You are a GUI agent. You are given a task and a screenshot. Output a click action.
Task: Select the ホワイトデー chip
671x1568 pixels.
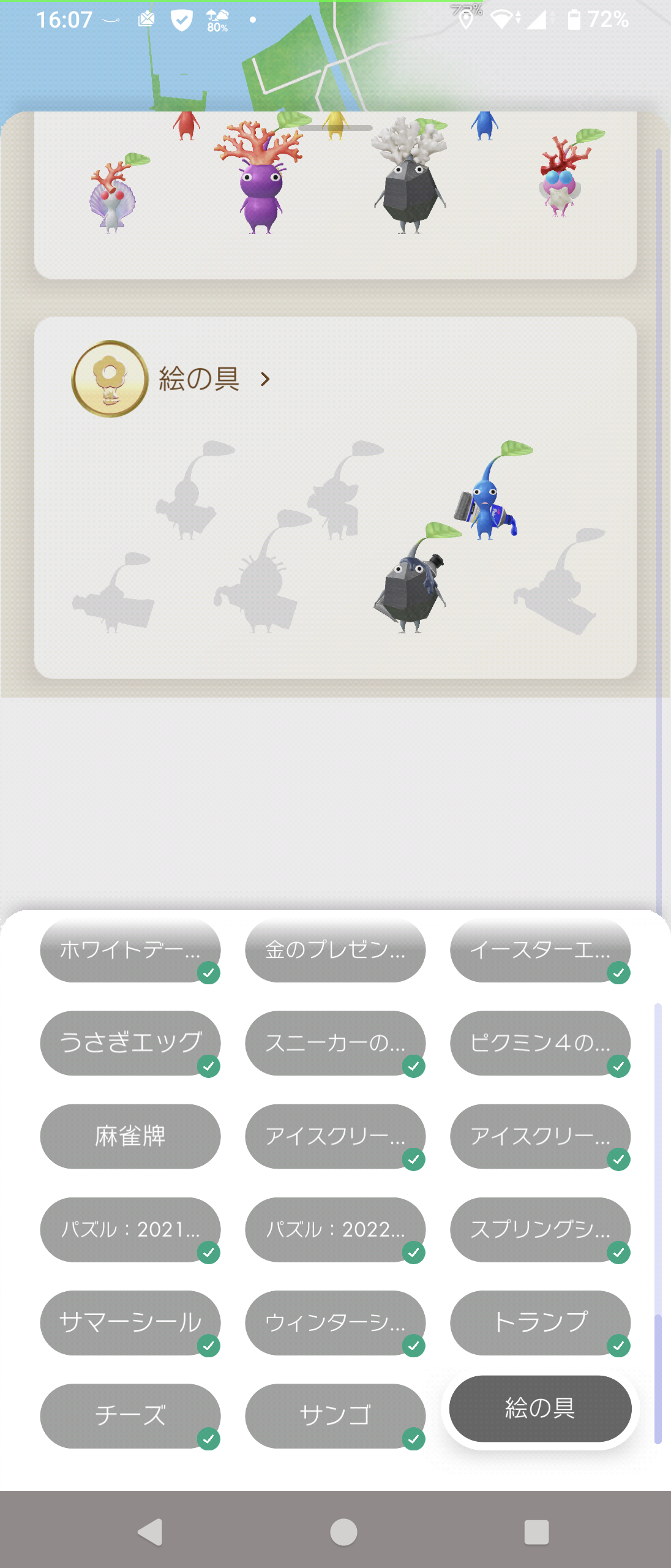(x=130, y=950)
